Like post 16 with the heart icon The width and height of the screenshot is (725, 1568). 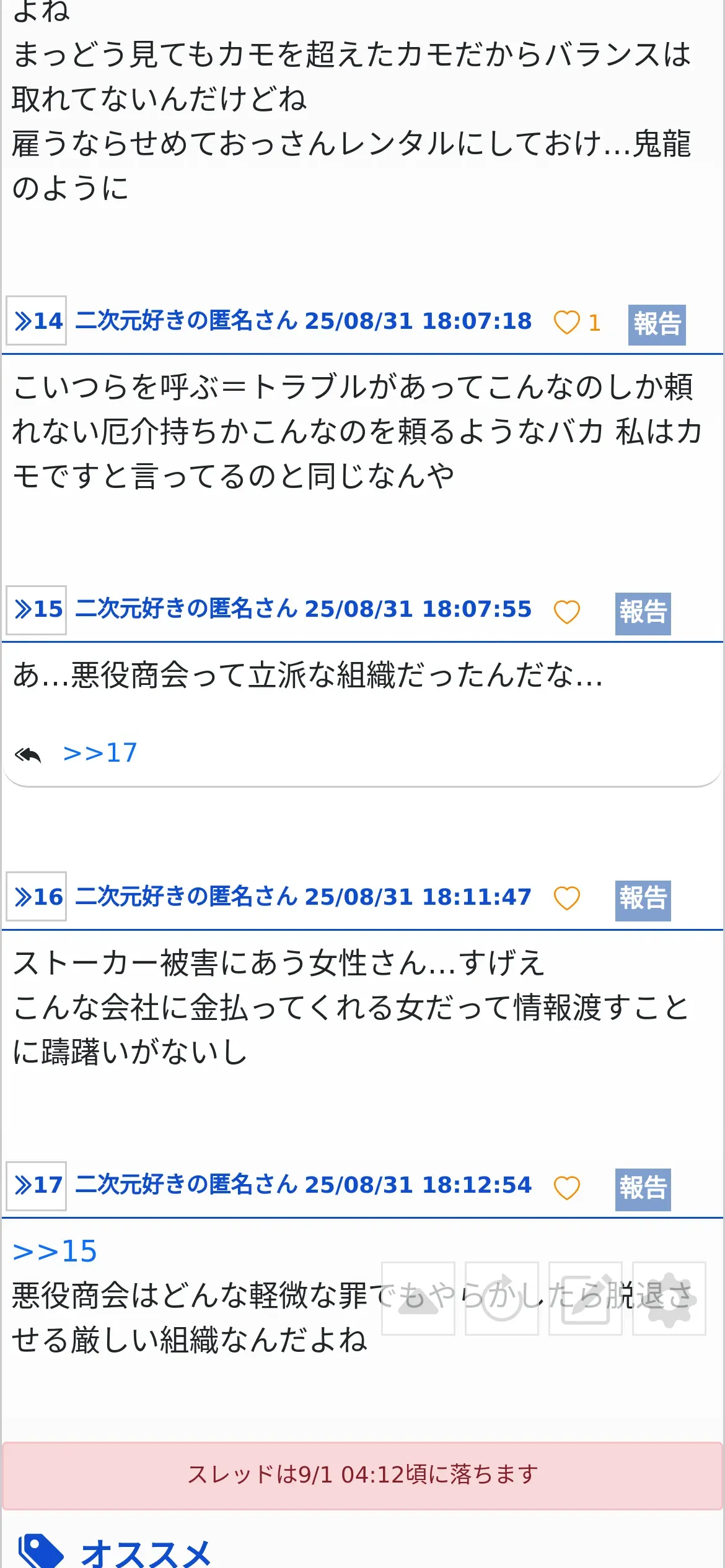[566, 898]
